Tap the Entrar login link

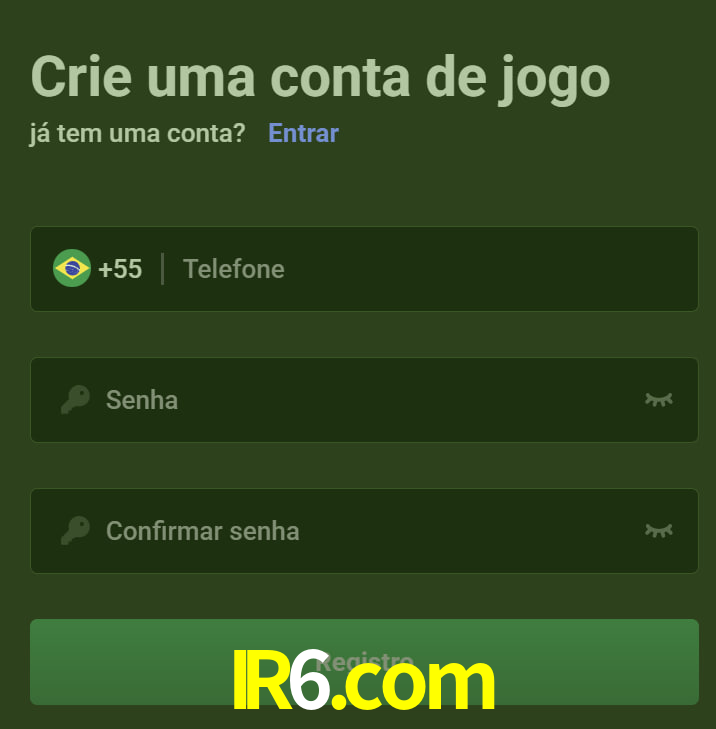tap(303, 133)
